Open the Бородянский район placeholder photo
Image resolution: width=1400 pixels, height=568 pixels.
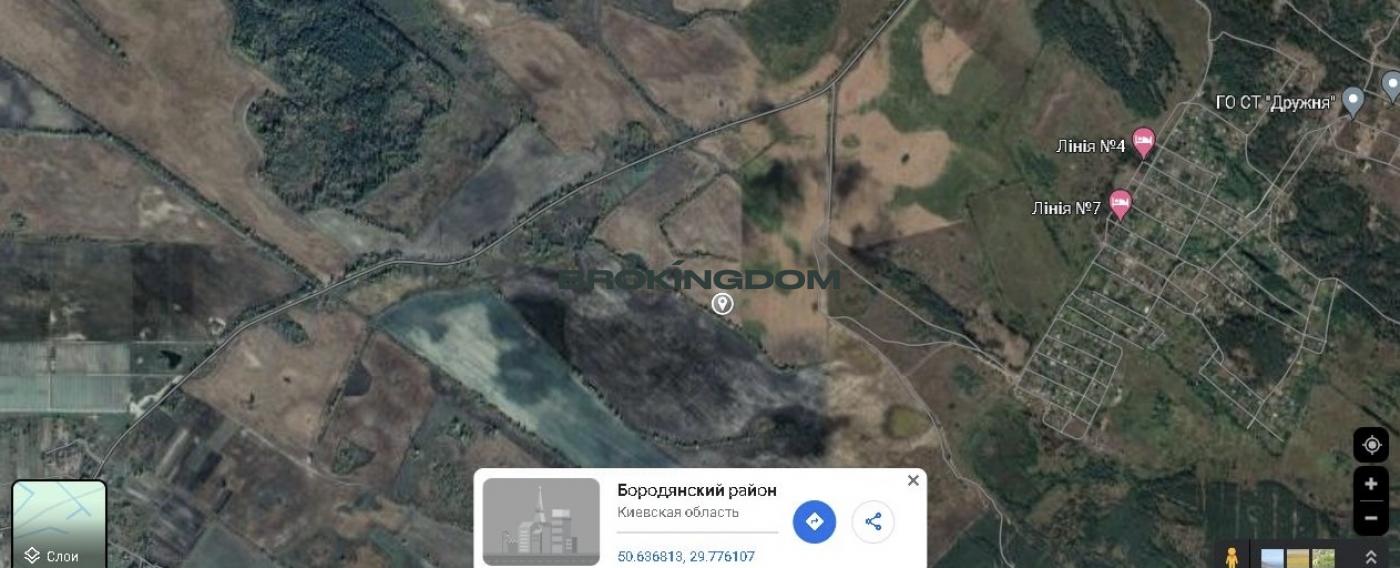coord(541,520)
